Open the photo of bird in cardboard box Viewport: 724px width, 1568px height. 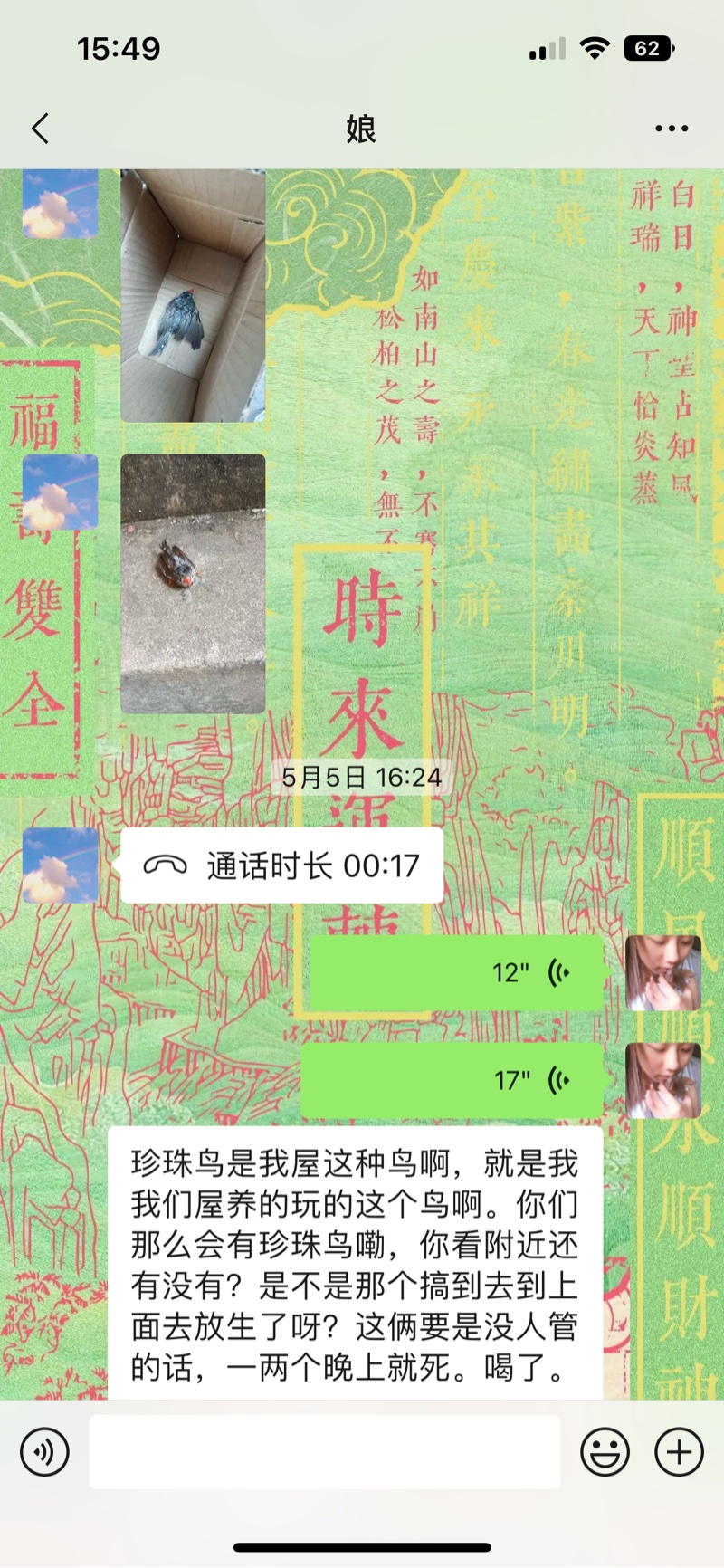[x=193, y=296]
